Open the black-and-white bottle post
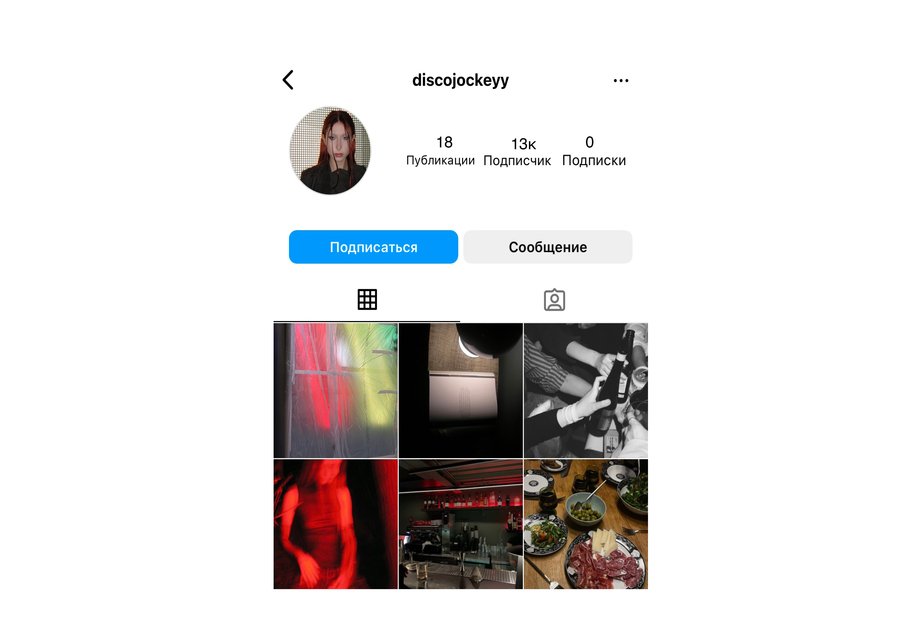900x638 pixels. click(x=585, y=390)
